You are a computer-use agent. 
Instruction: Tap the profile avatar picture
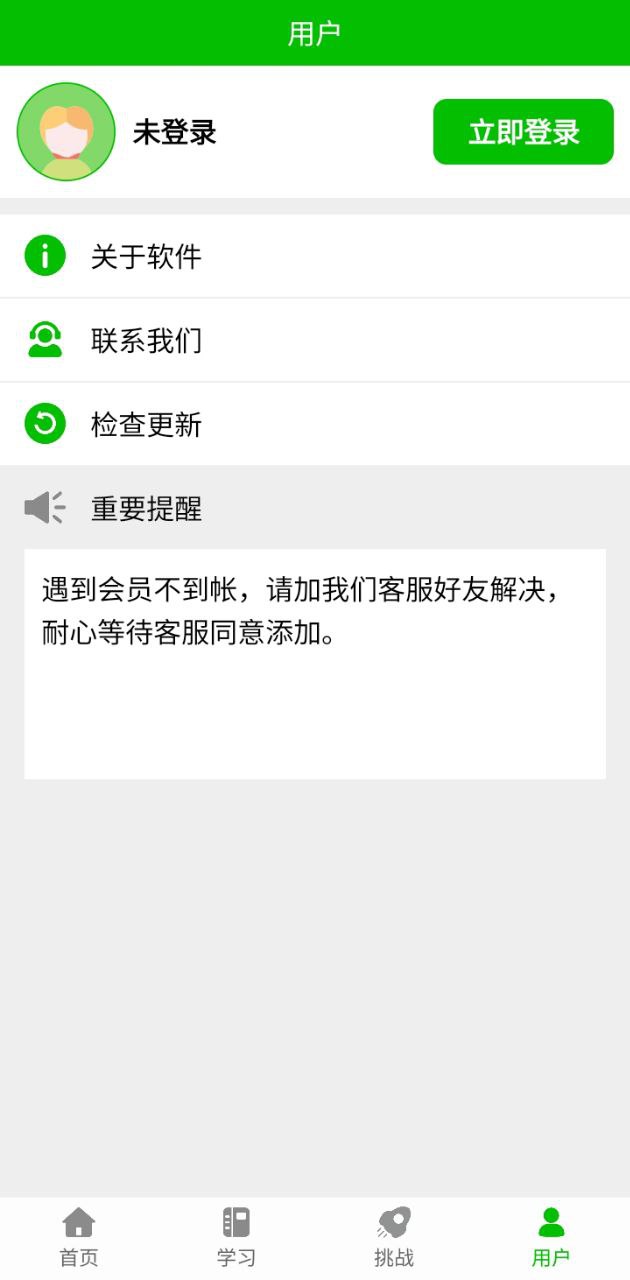[66, 132]
